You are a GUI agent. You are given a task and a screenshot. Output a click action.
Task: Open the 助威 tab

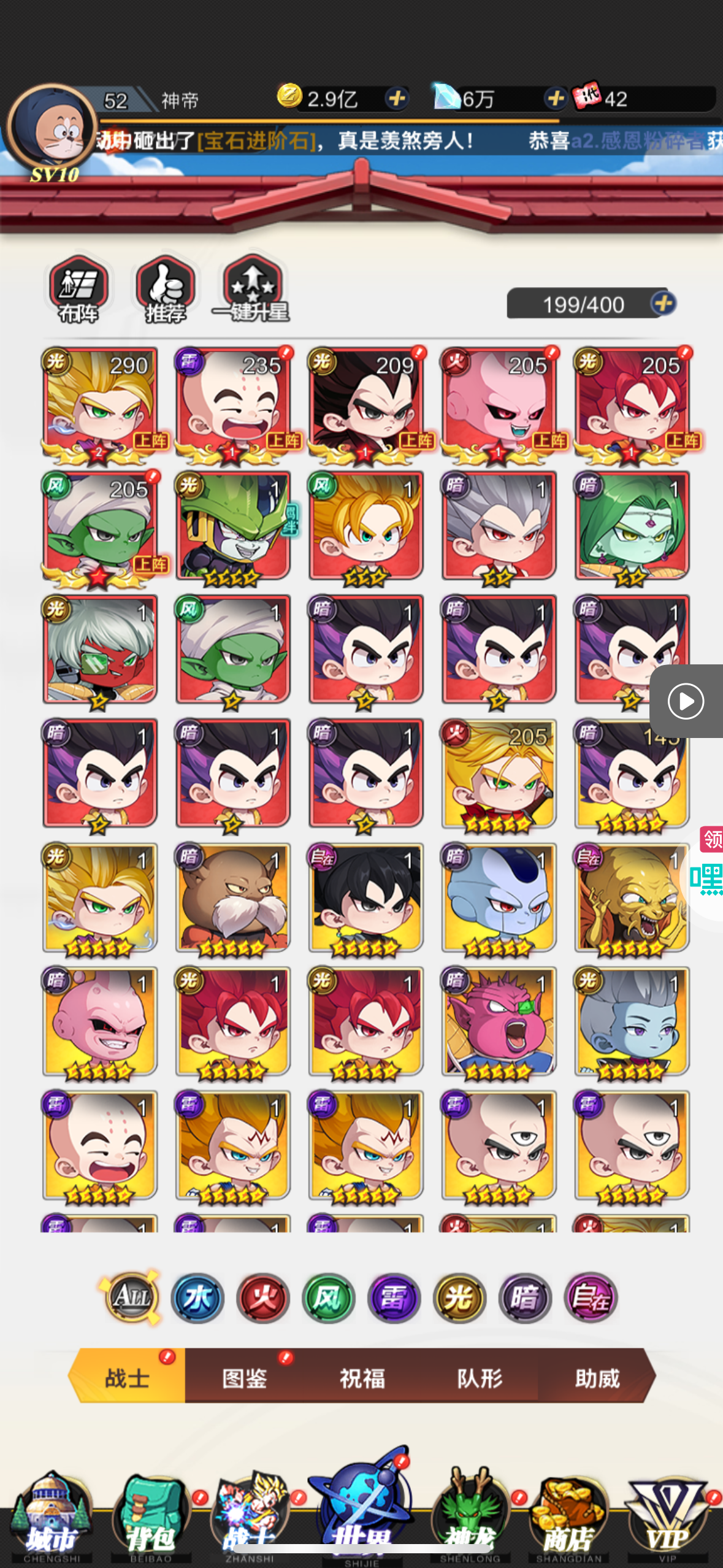click(597, 1378)
